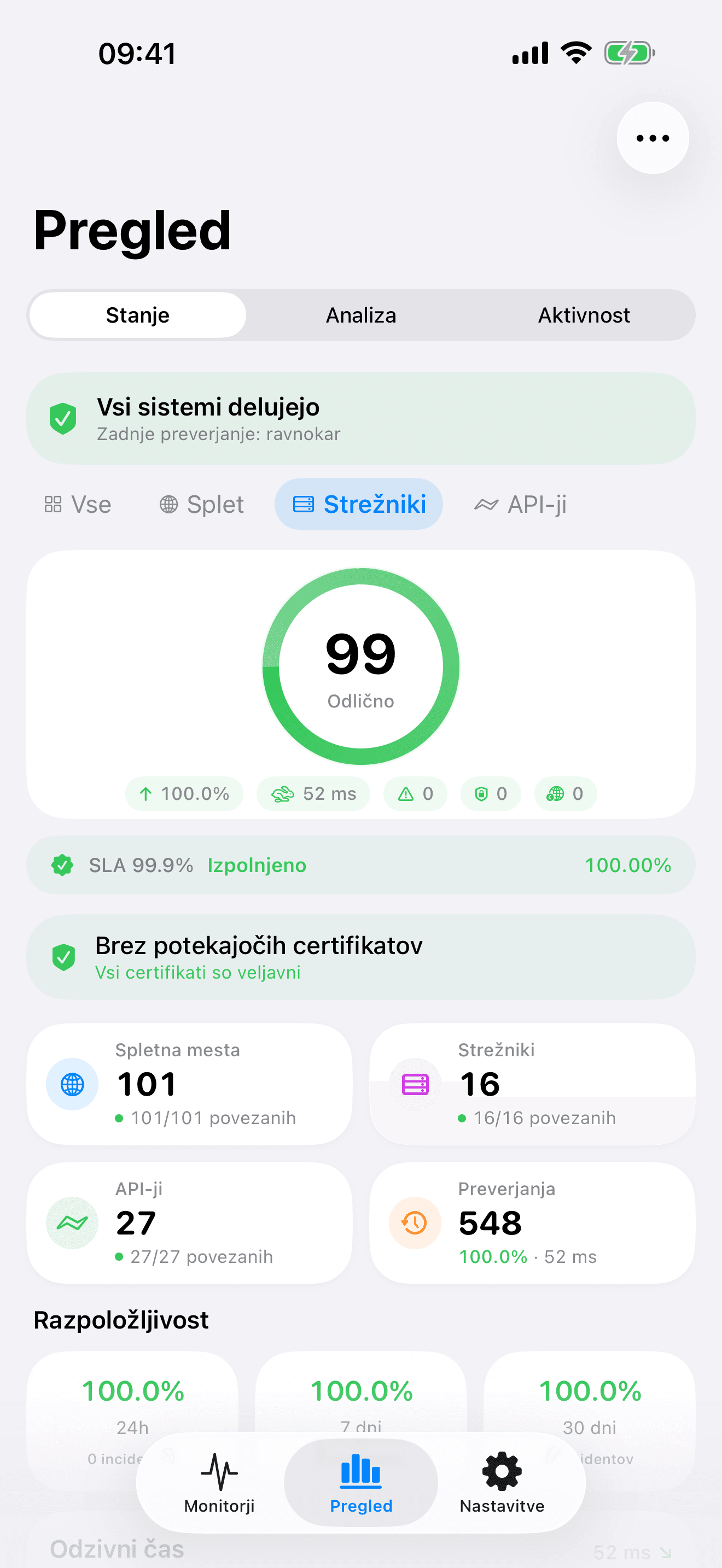
Task: Switch to the Analiza tab
Action: 361,315
